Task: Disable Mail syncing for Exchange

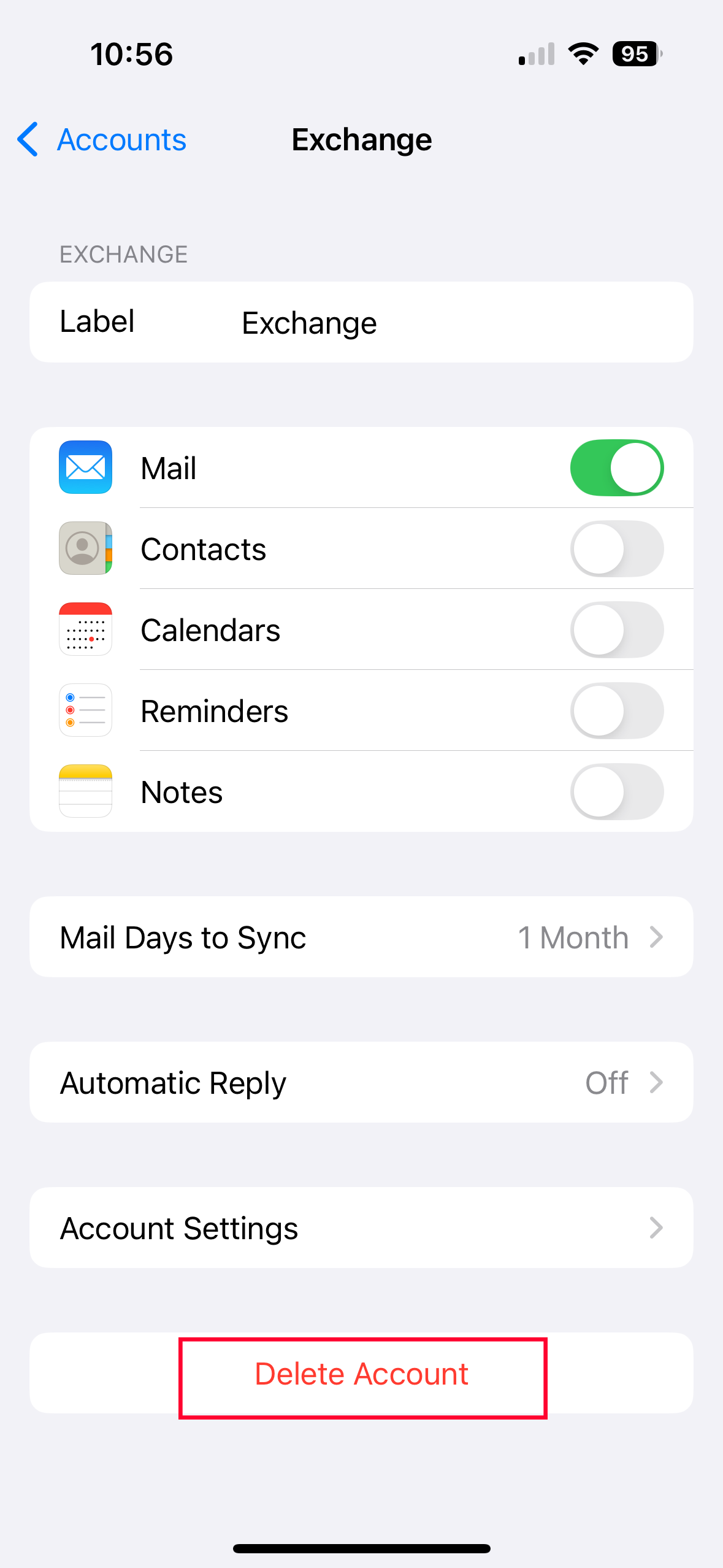Action: click(x=616, y=467)
